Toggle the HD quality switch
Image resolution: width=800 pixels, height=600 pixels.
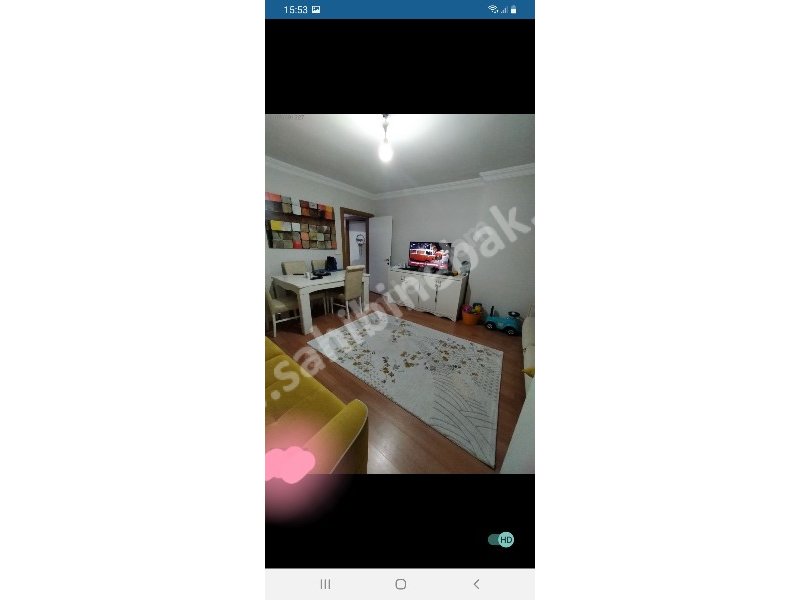(x=501, y=540)
